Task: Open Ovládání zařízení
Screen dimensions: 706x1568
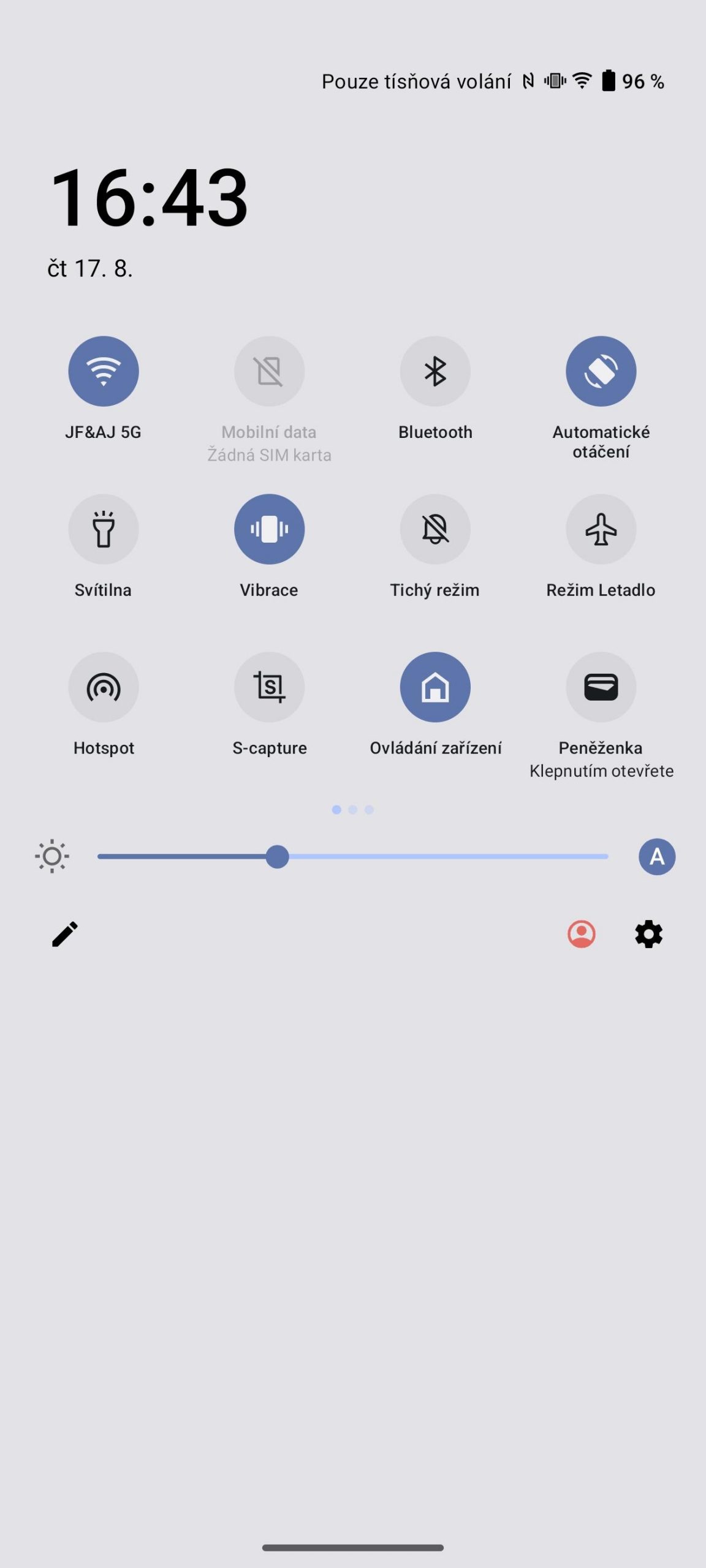Action: point(435,687)
